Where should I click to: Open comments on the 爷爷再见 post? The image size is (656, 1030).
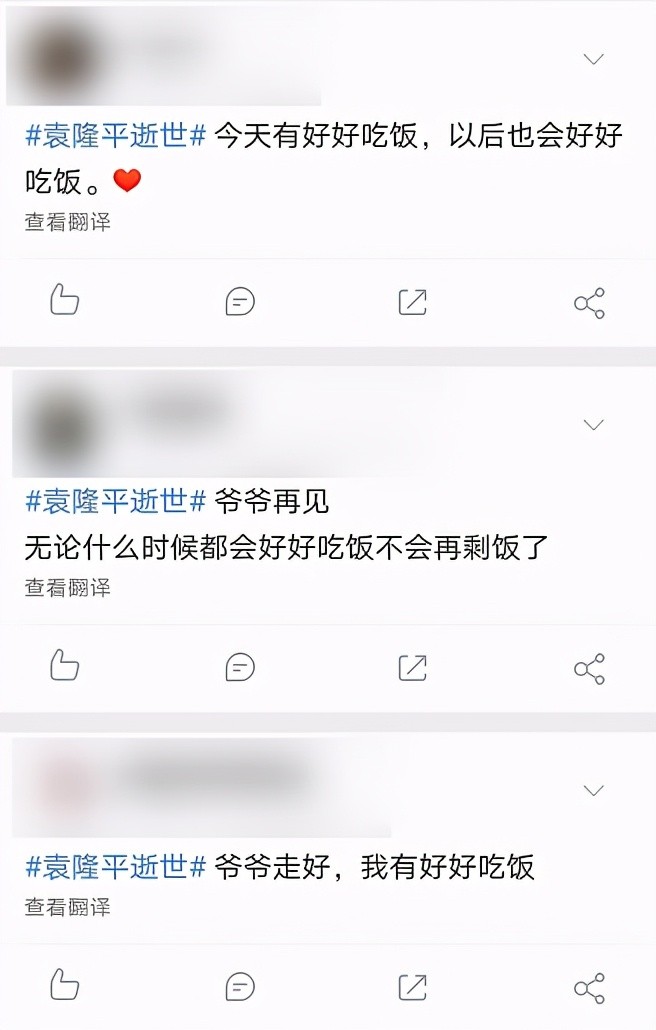240,667
